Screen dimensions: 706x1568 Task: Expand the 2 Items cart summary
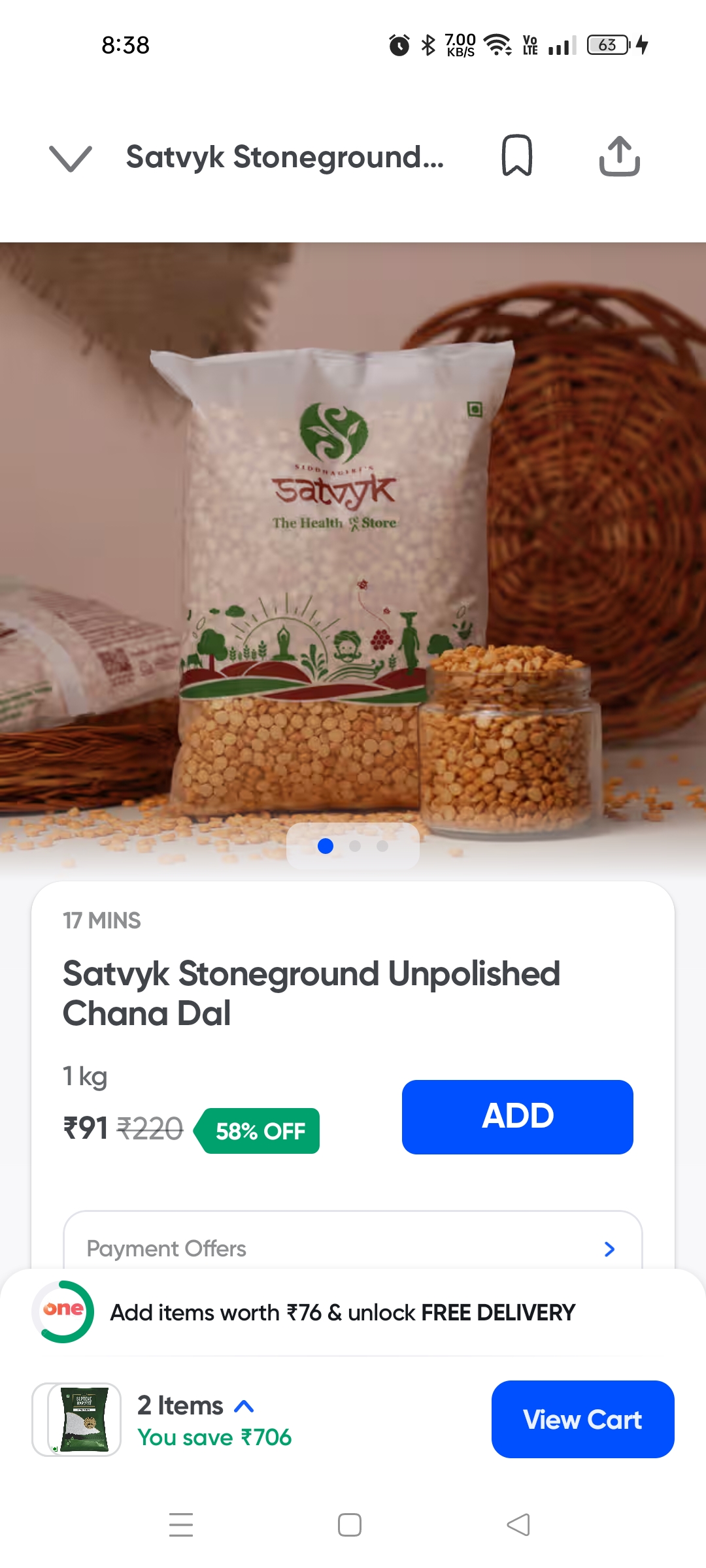(x=195, y=1406)
